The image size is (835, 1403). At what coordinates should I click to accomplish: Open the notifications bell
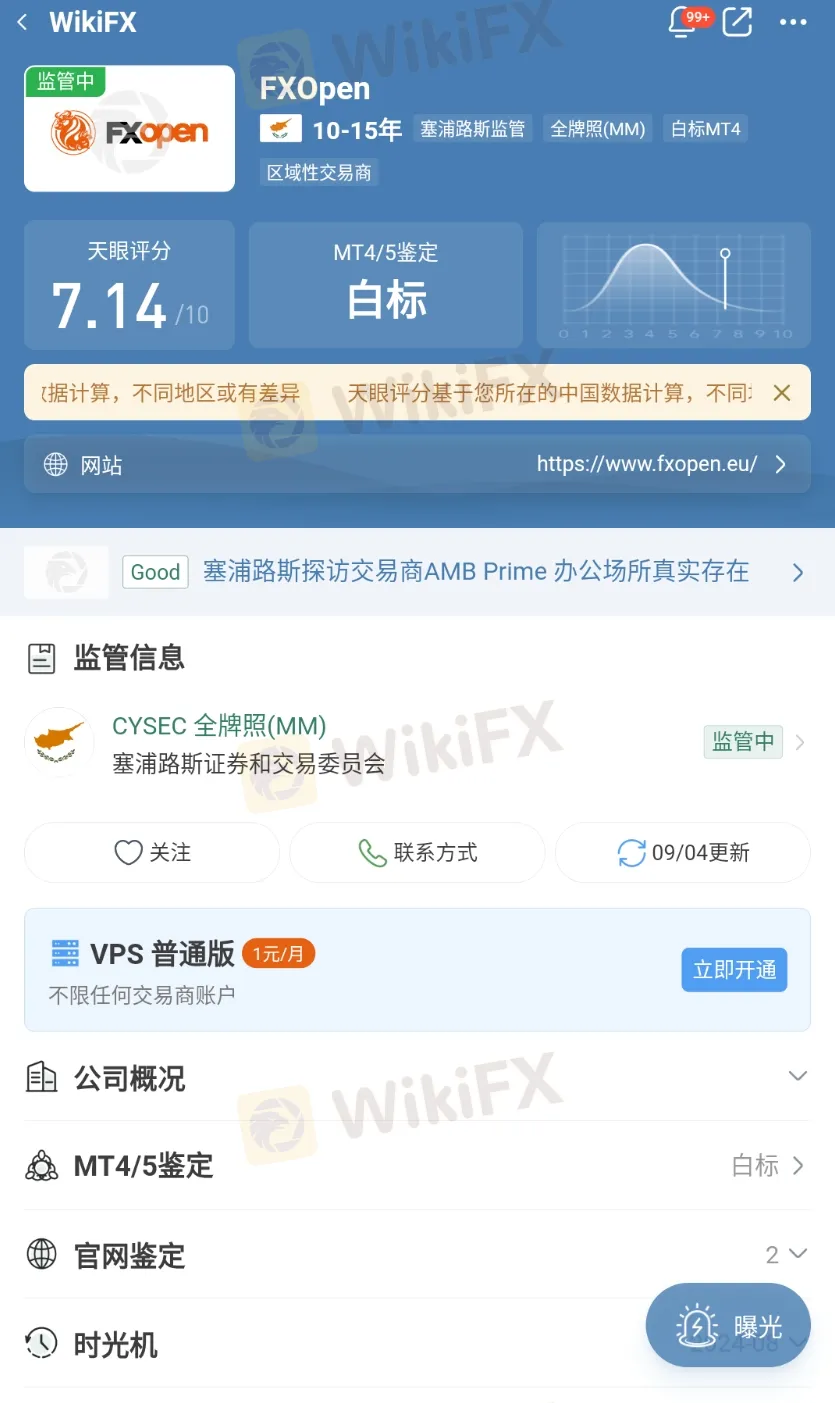click(x=683, y=22)
